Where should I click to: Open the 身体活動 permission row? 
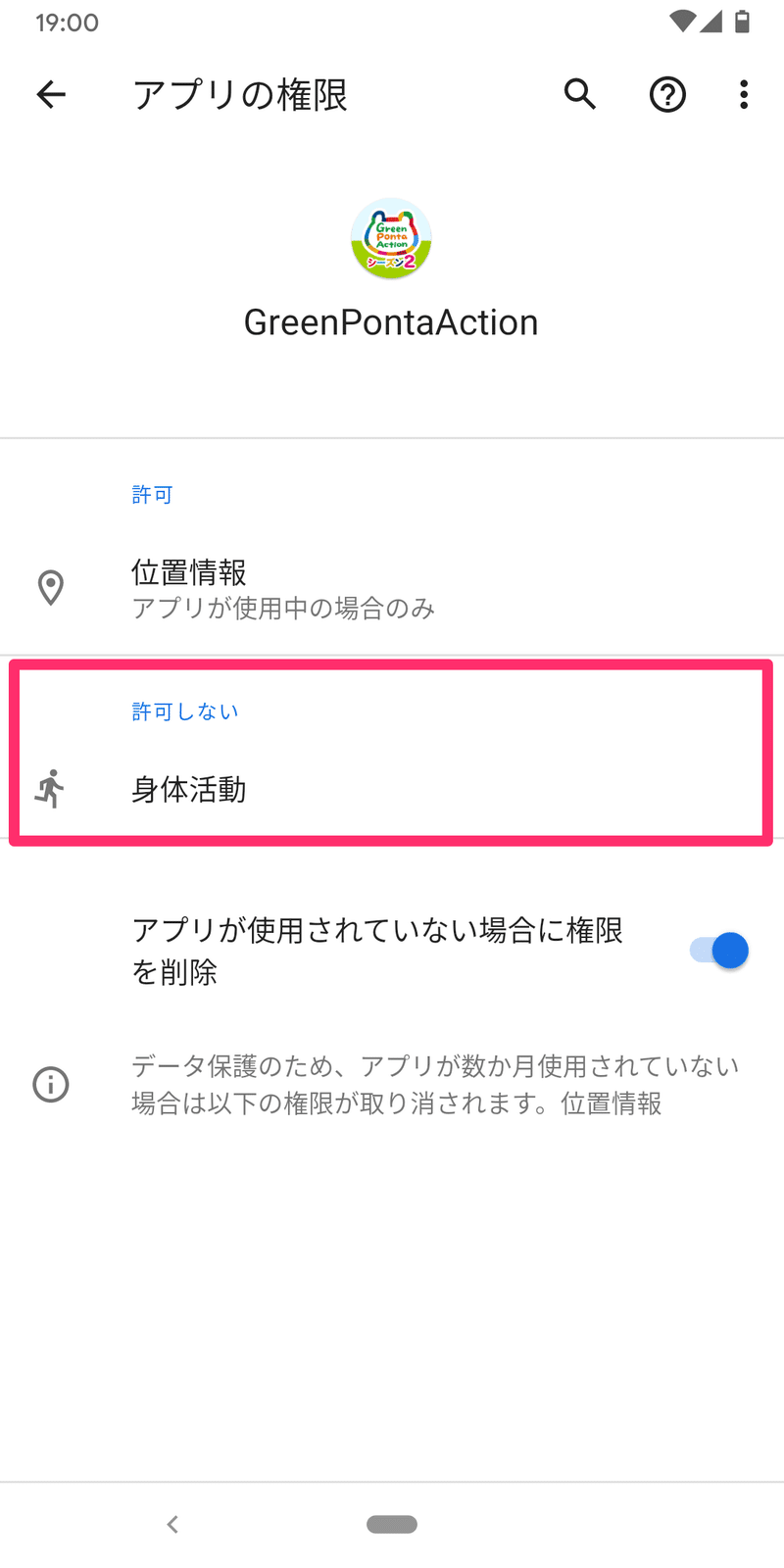click(392, 789)
